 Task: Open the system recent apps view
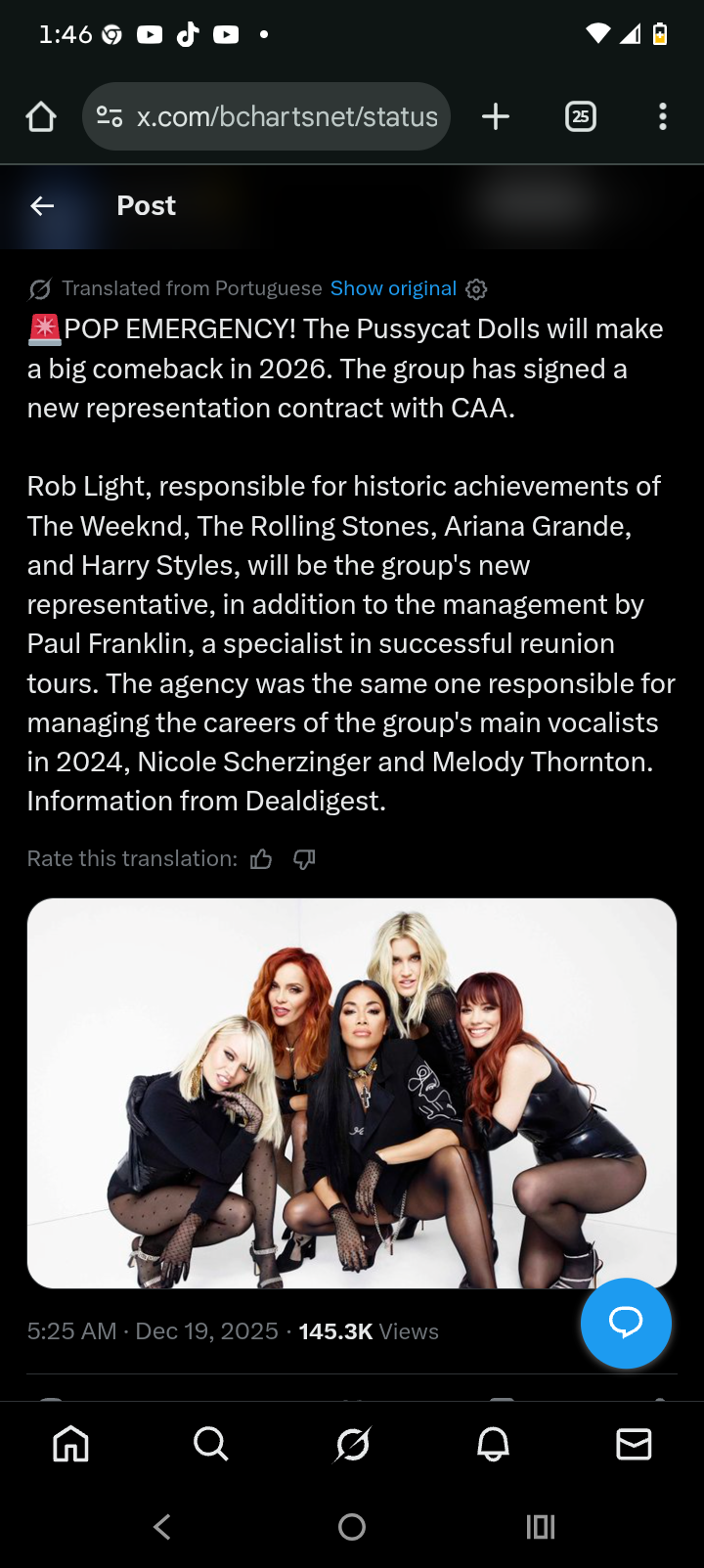click(x=541, y=1527)
